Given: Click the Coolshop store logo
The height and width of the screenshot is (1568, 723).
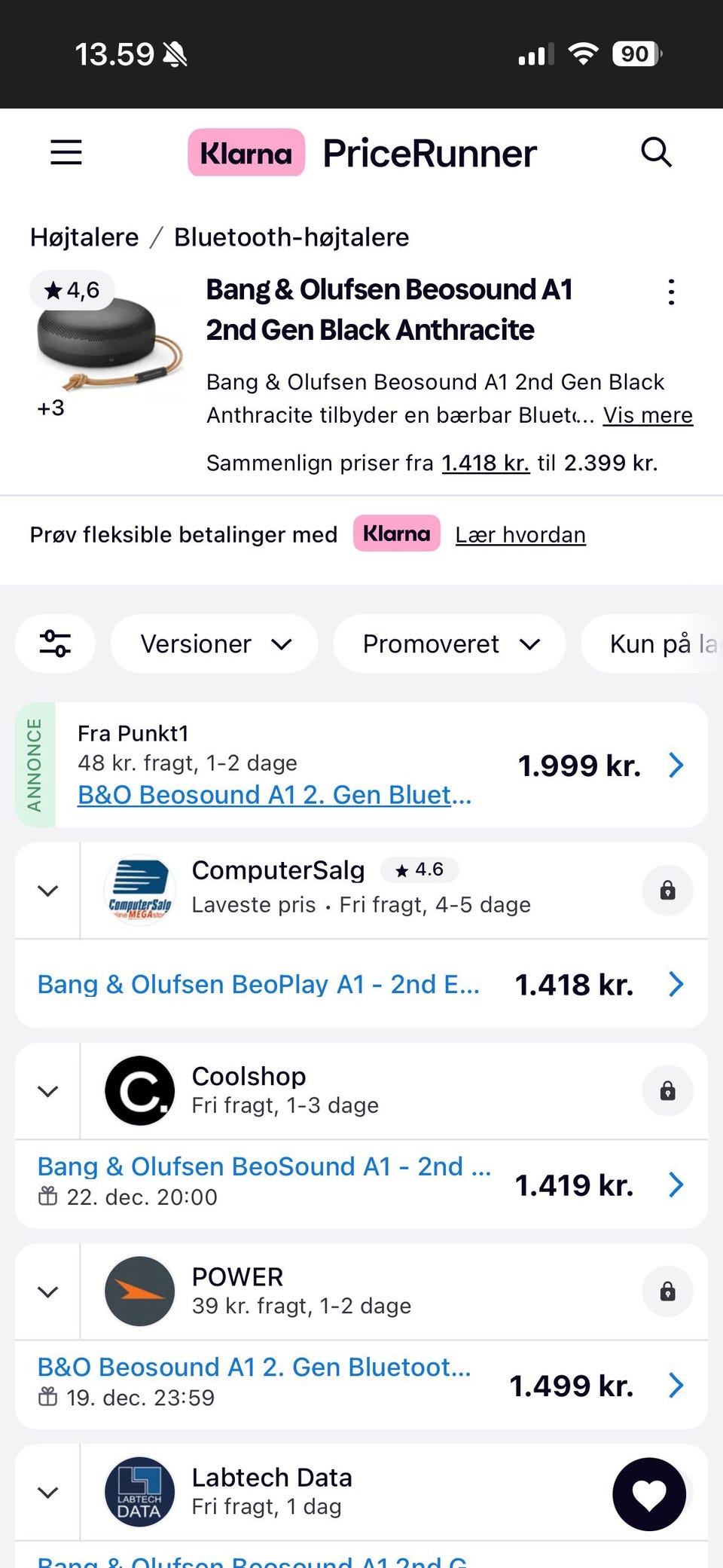Looking at the screenshot, I should pos(139,1090).
